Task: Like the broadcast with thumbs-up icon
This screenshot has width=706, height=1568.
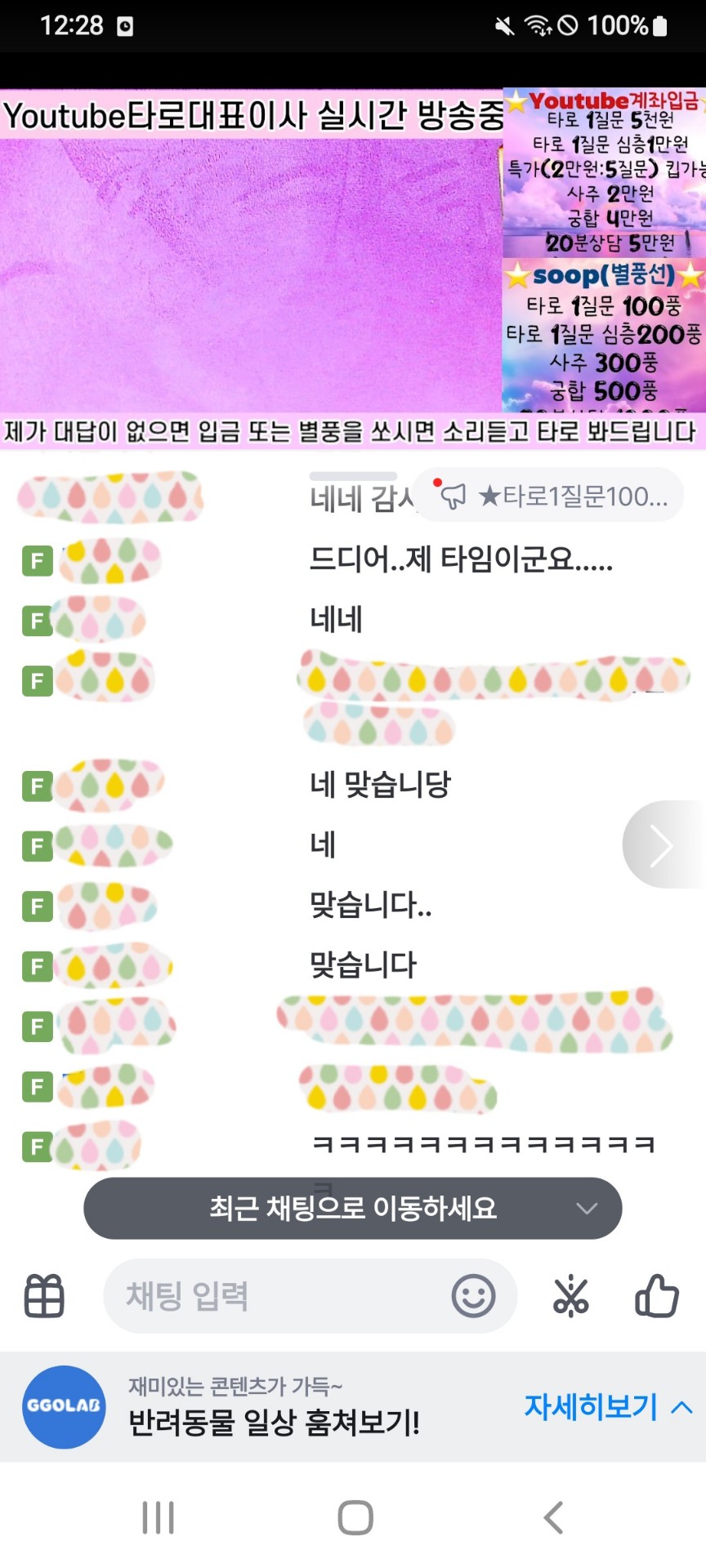Action: click(x=657, y=1296)
